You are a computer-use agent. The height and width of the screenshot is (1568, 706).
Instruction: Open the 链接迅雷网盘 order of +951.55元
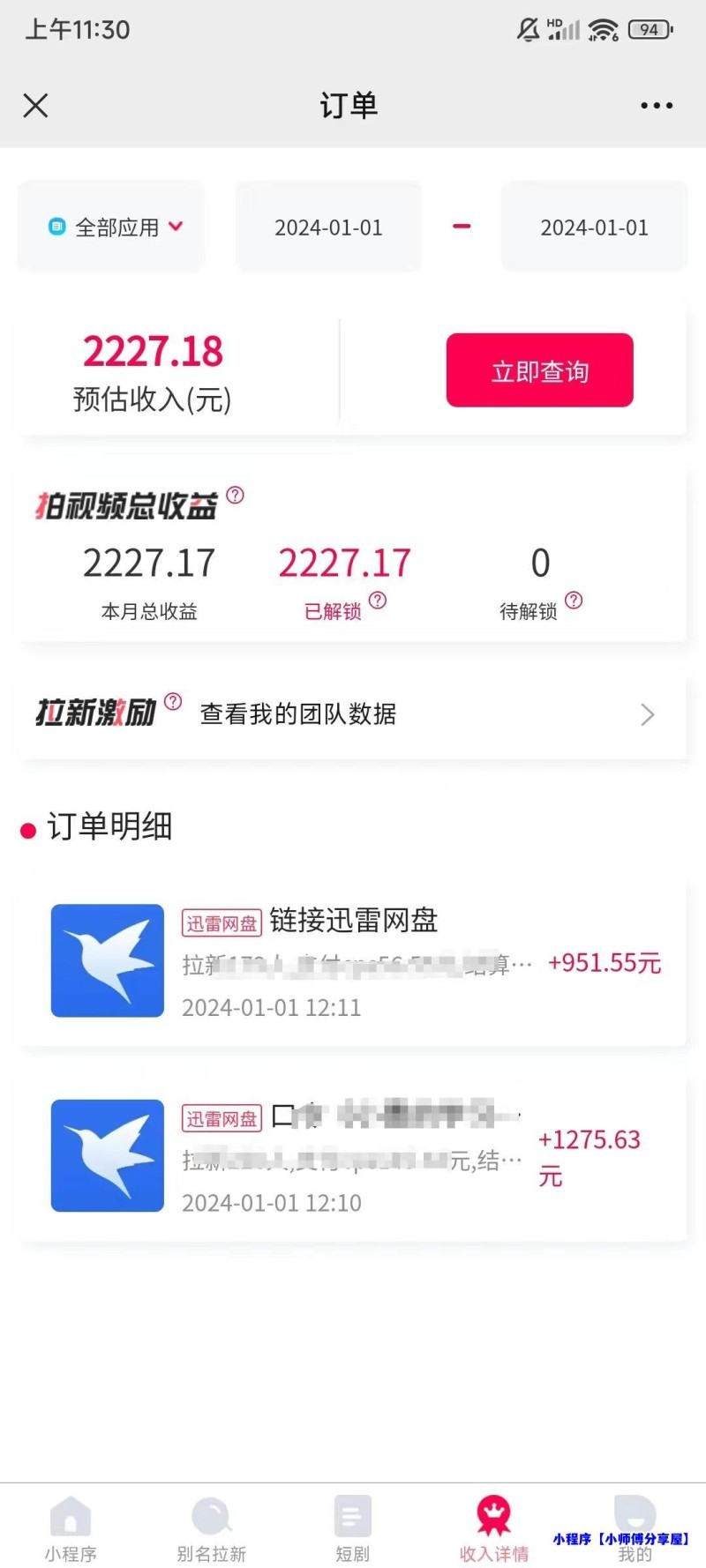click(x=353, y=961)
